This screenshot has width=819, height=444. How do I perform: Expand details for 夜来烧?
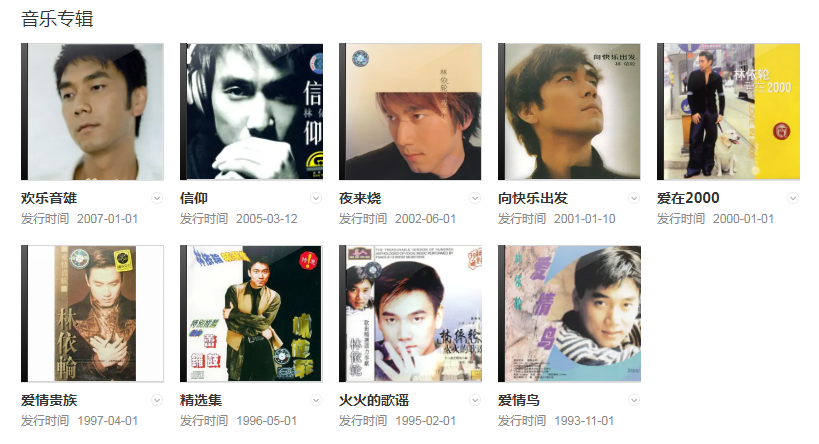pos(475,198)
